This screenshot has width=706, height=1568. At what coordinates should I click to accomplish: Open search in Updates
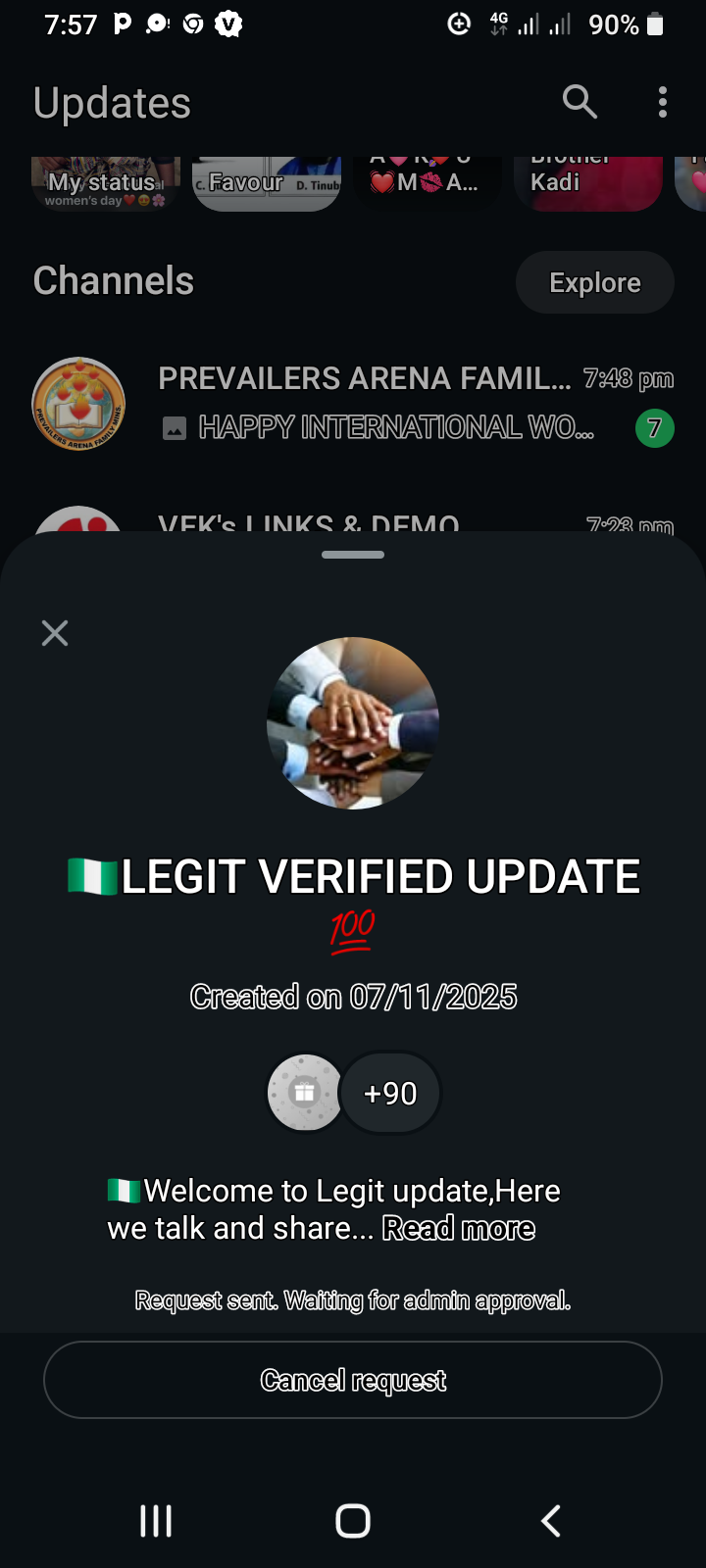click(580, 101)
